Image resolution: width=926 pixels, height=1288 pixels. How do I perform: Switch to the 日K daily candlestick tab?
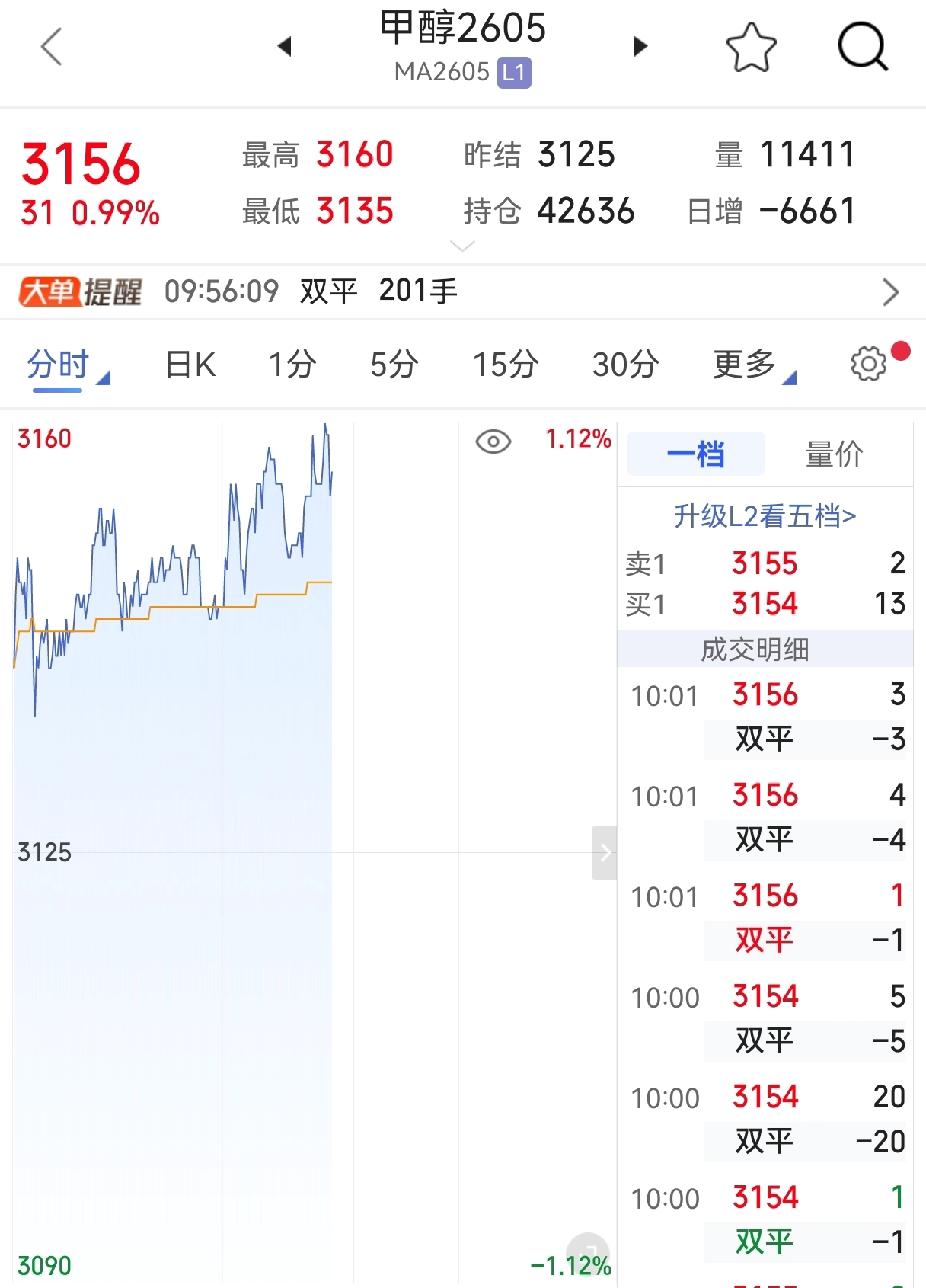click(189, 365)
